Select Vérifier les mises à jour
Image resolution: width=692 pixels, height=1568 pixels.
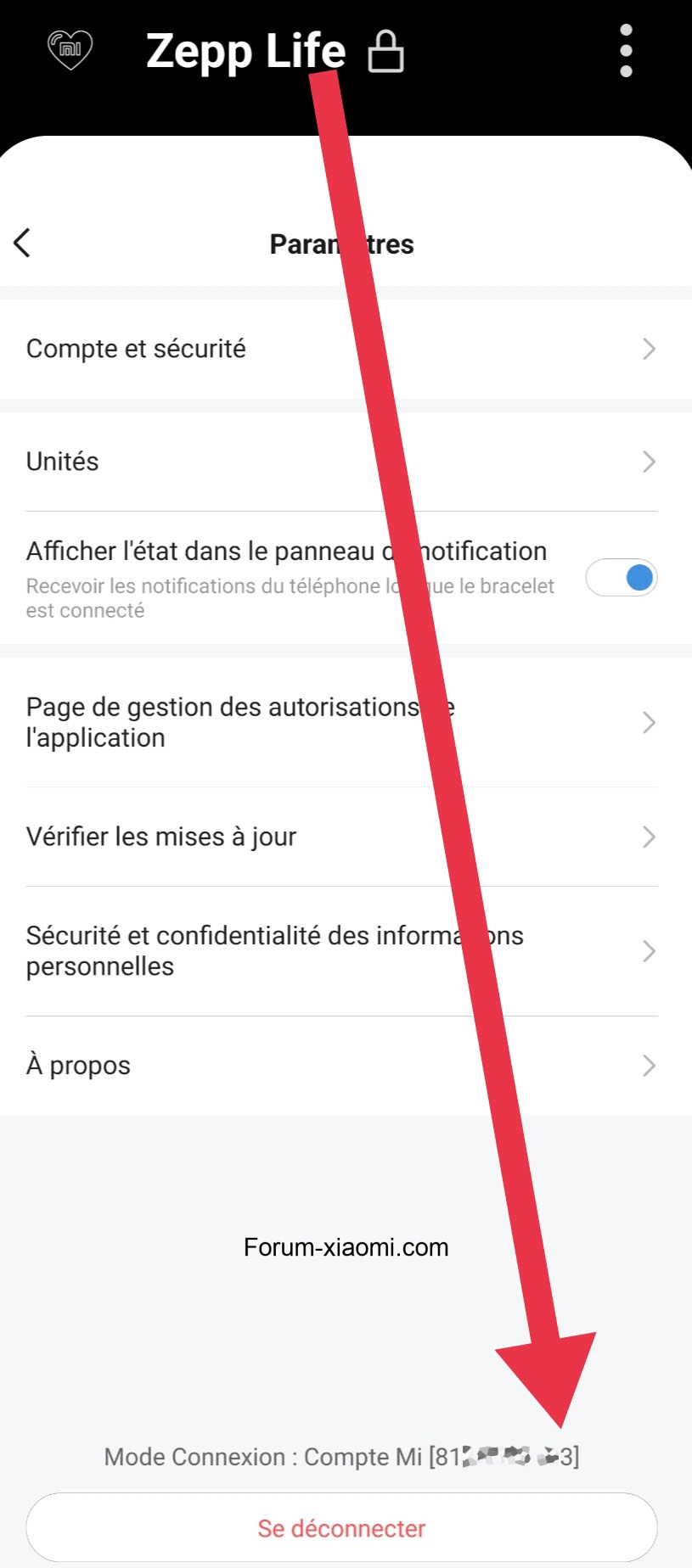click(346, 837)
